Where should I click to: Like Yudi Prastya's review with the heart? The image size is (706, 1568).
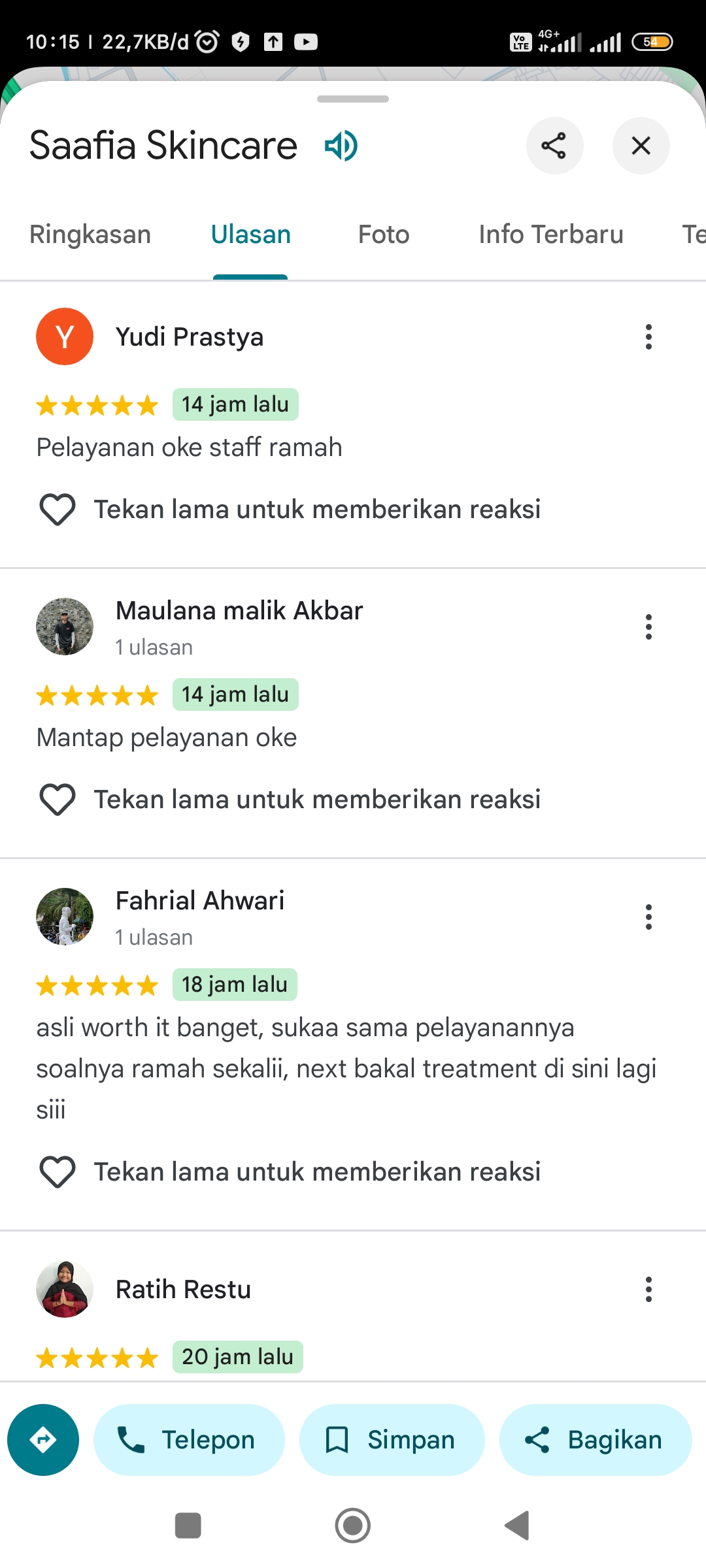pos(58,510)
